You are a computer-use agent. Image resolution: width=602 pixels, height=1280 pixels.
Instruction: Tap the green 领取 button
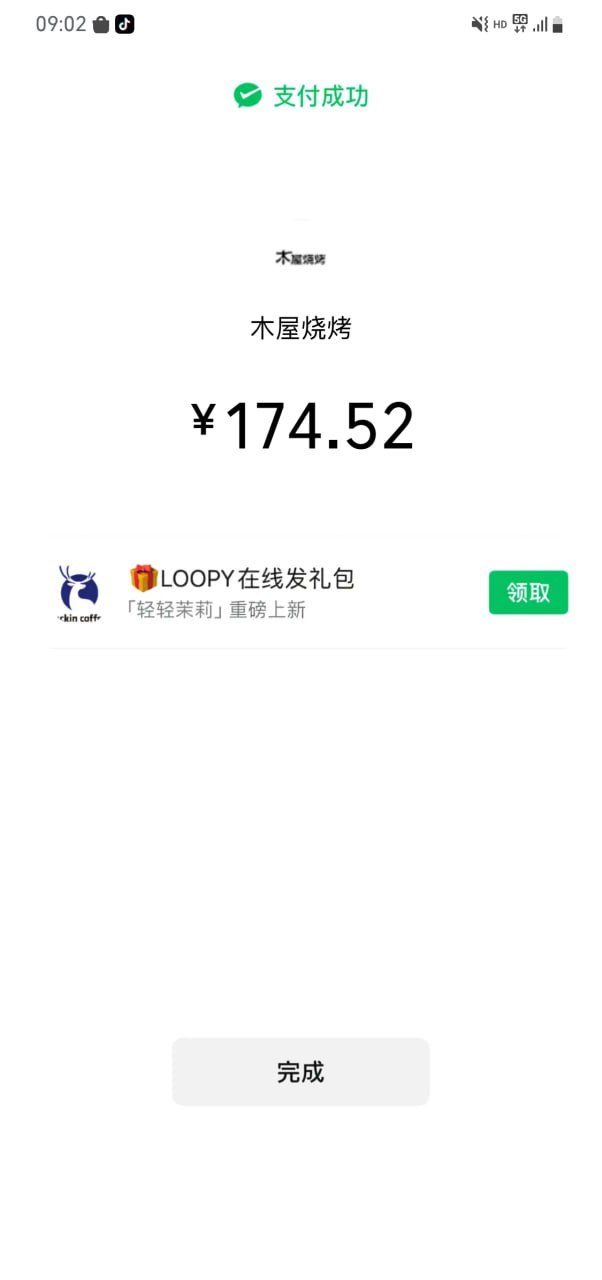coord(528,592)
